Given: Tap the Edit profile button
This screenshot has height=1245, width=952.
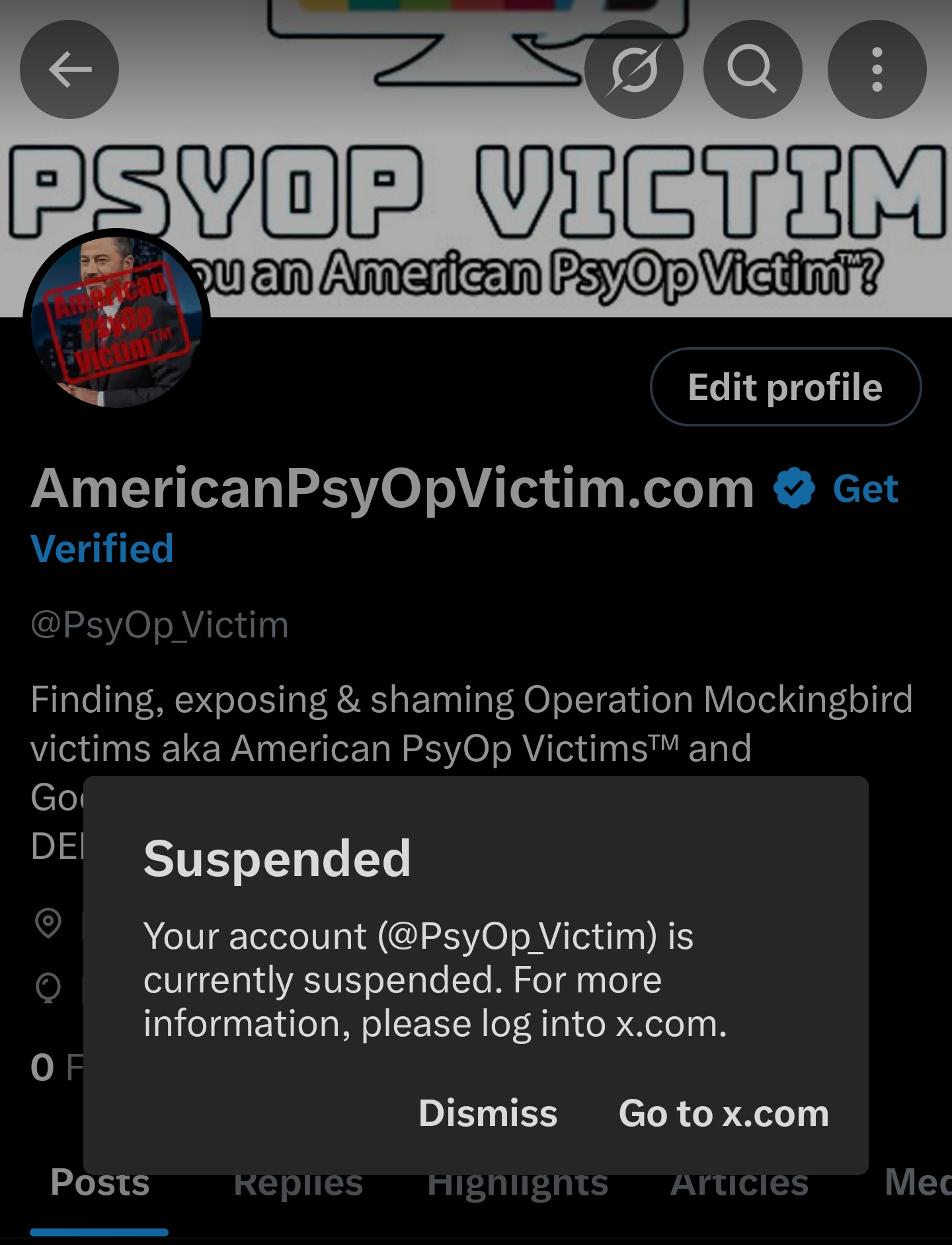Looking at the screenshot, I should point(785,387).
